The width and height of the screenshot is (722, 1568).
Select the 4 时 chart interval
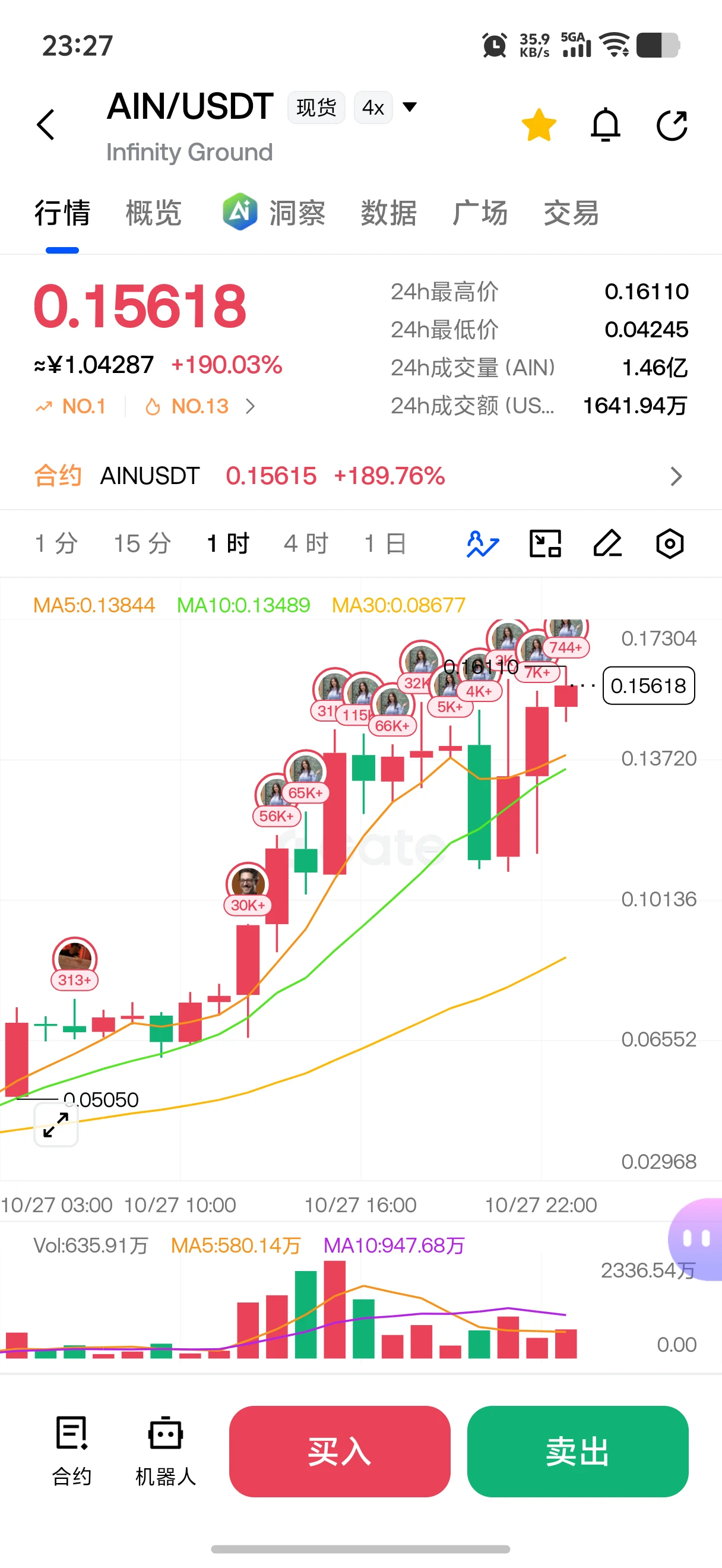306,543
